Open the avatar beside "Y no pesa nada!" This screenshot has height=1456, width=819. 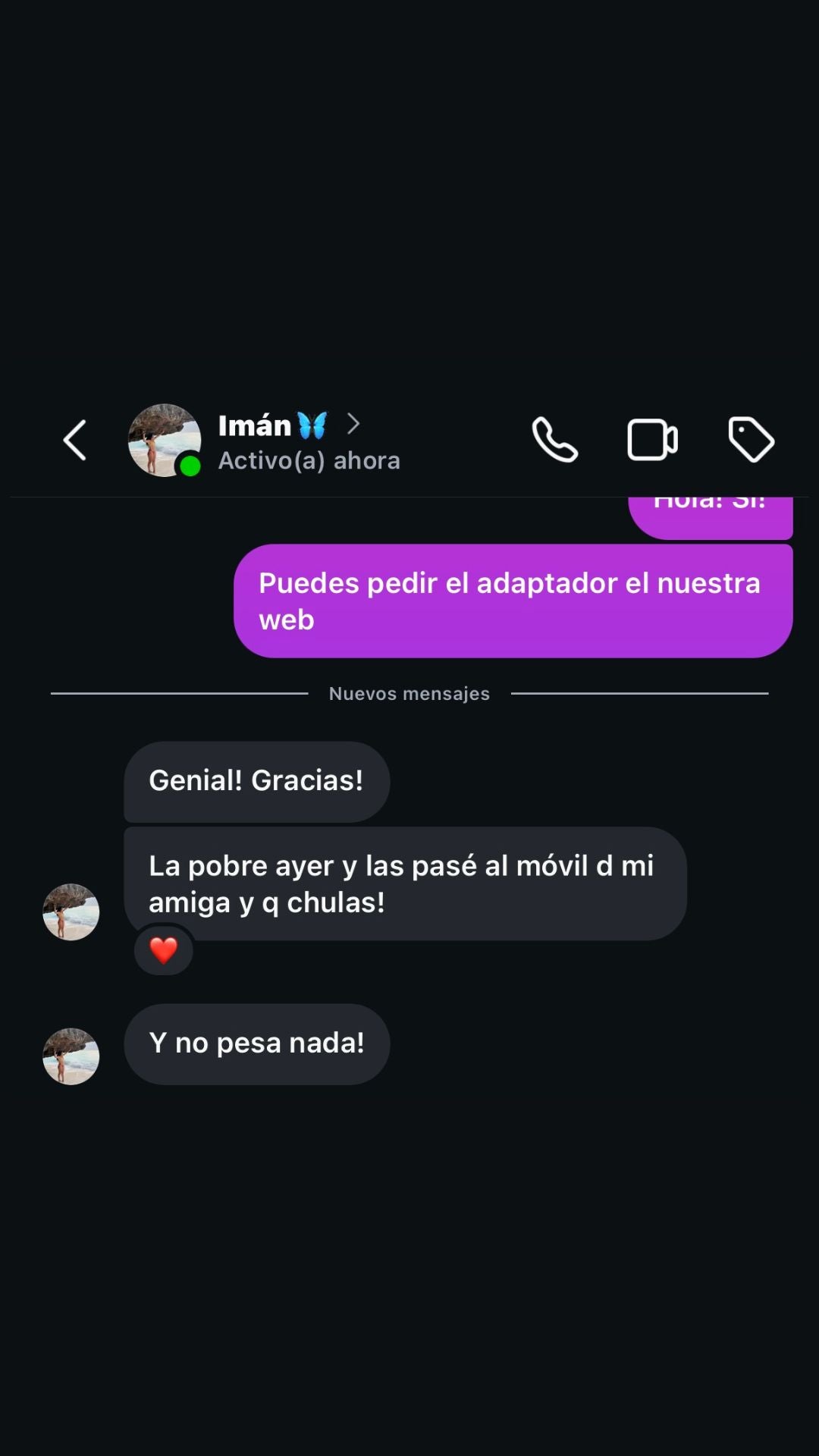pos(71,1056)
